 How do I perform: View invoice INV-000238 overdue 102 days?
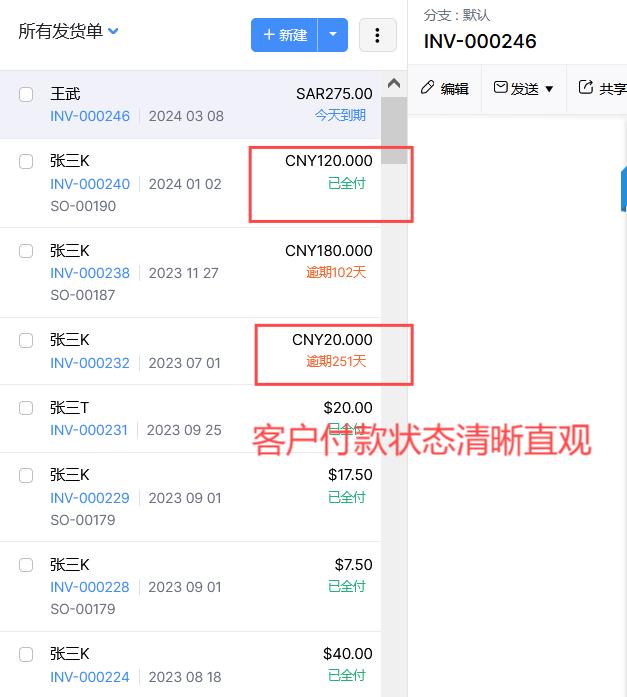[90, 273]
